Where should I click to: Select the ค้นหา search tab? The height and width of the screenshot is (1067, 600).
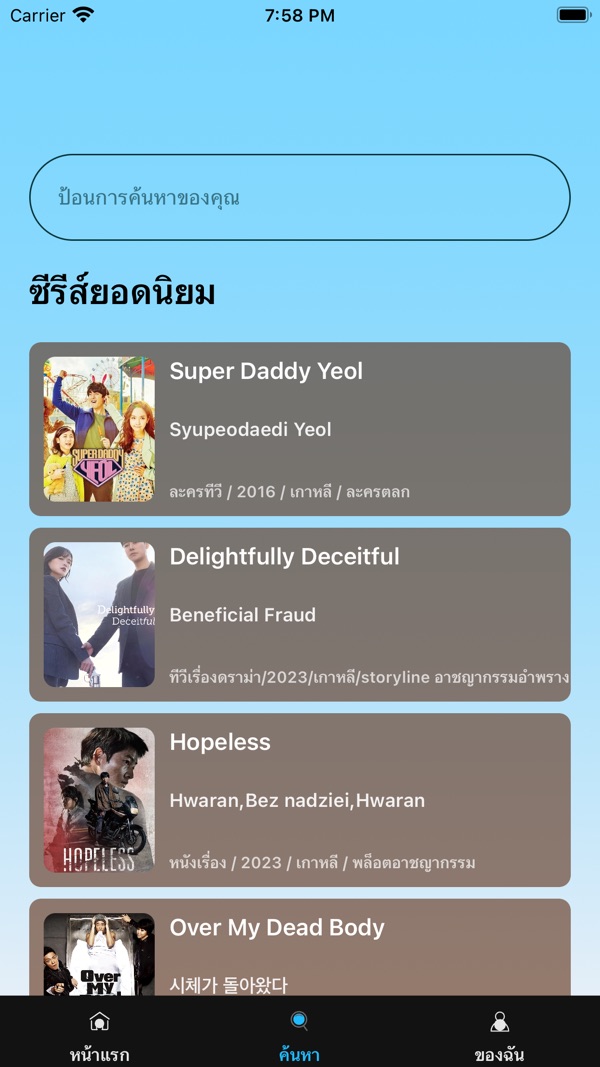click(x=299, y=1034)
